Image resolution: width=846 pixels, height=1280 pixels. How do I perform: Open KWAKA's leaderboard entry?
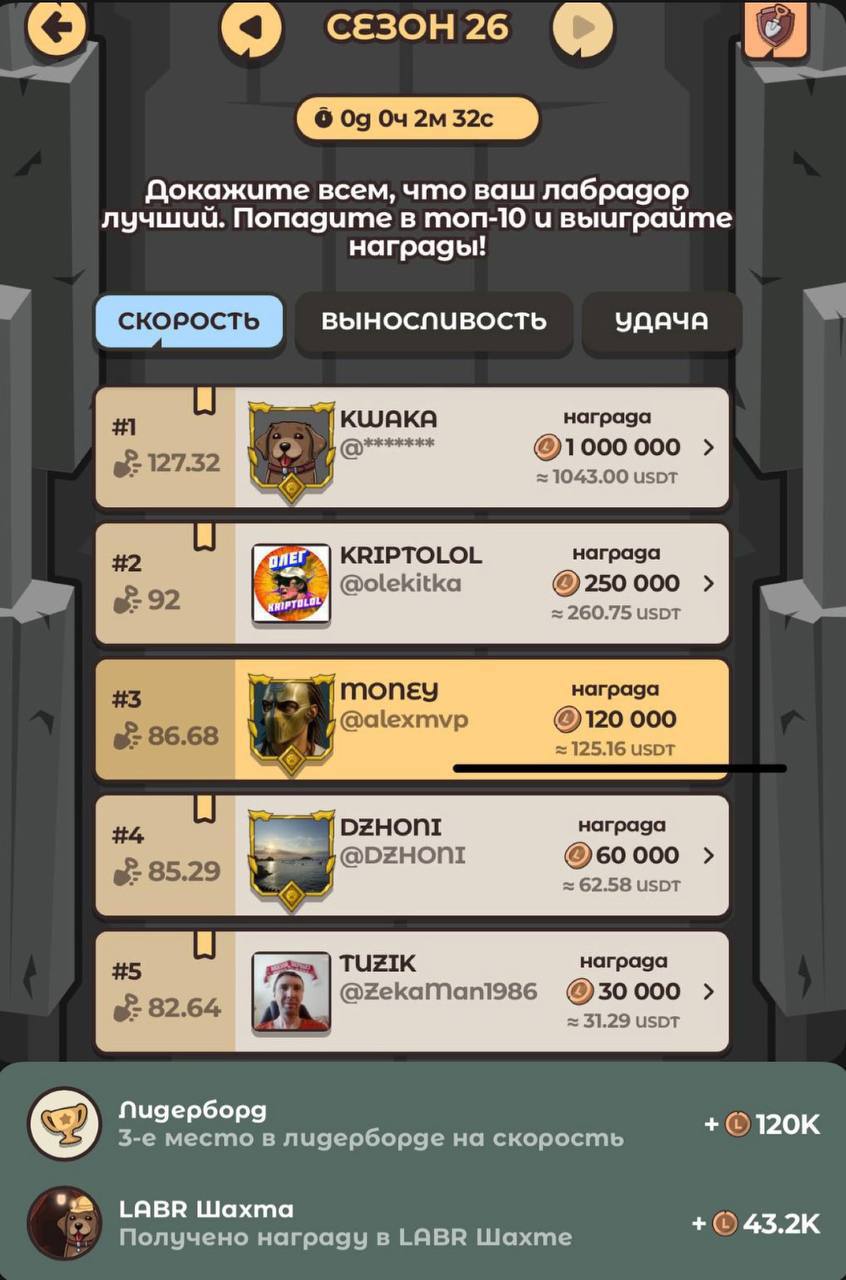pos(412,447)
